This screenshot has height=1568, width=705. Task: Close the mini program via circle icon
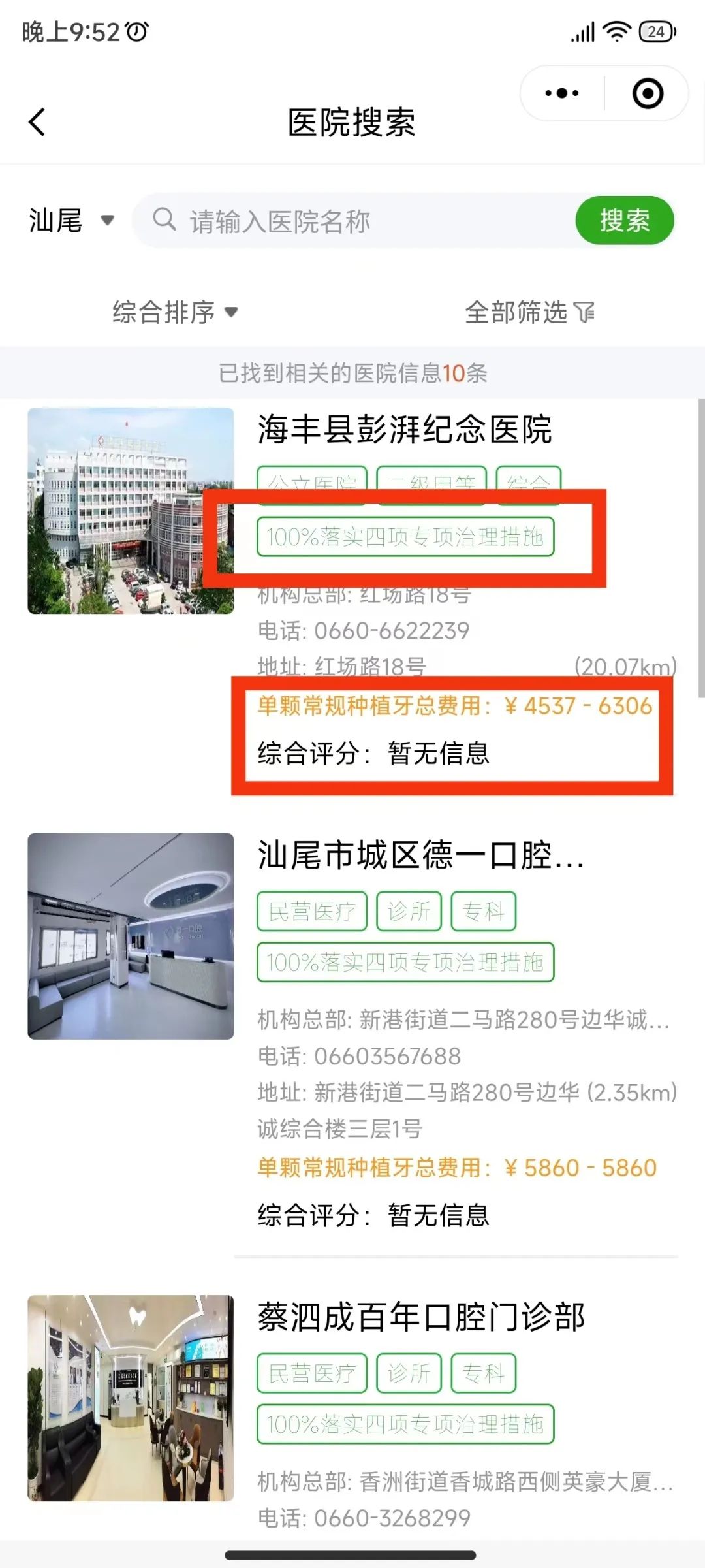pyautogui.click(x=648, y=93)
